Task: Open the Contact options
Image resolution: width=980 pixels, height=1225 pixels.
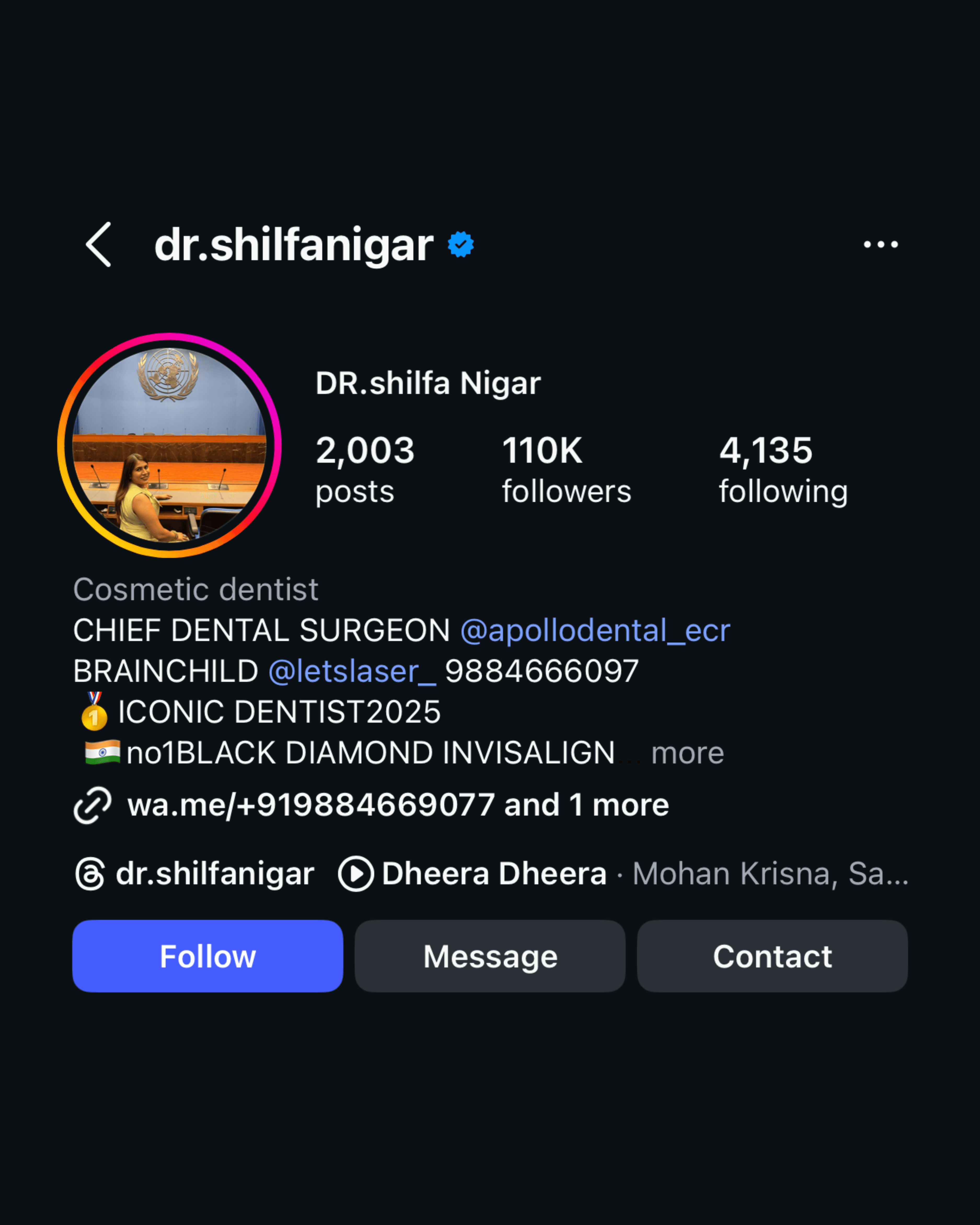Action: 772,956
